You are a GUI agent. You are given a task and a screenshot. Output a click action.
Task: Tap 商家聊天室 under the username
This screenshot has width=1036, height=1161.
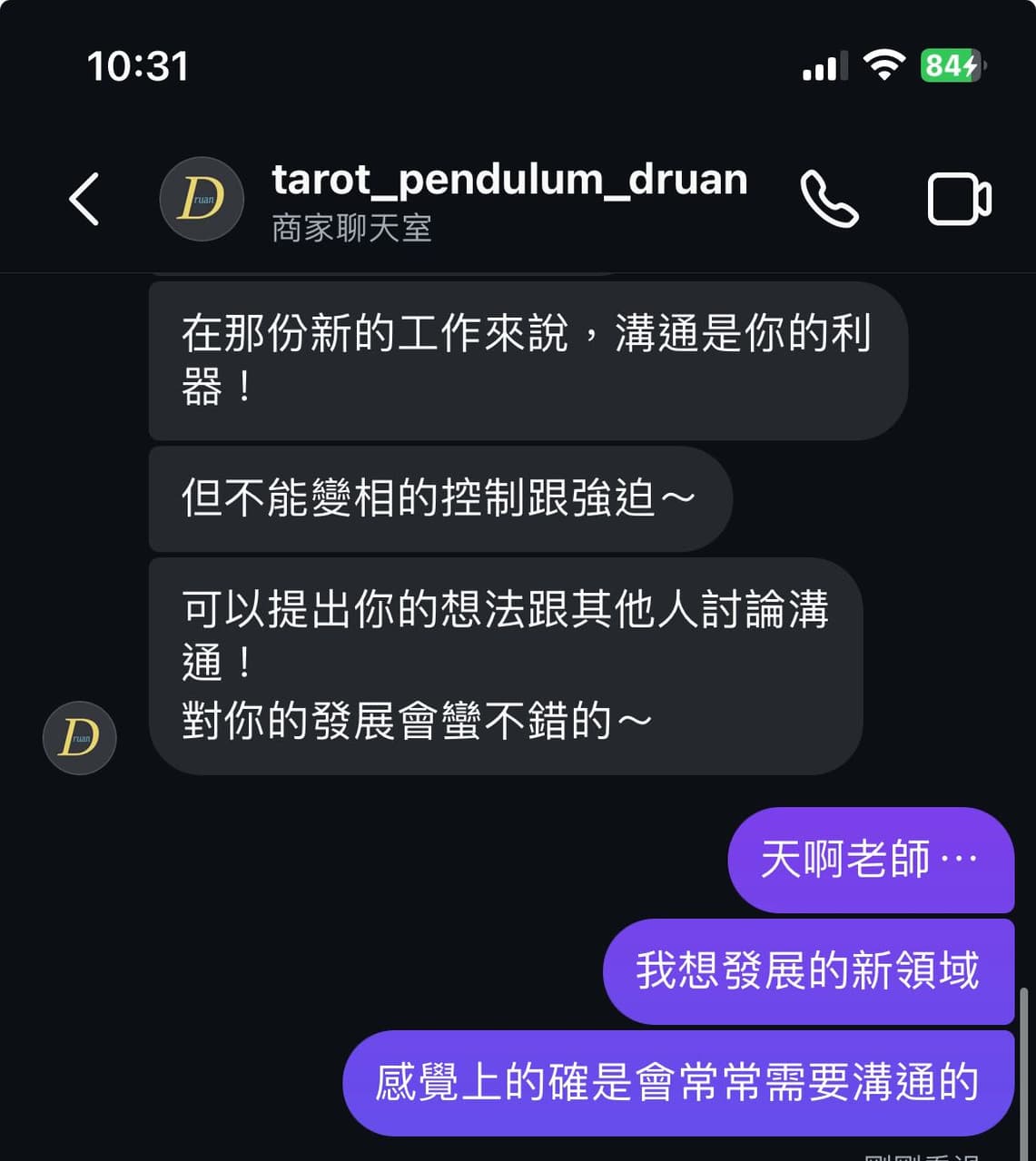[351, 229]
